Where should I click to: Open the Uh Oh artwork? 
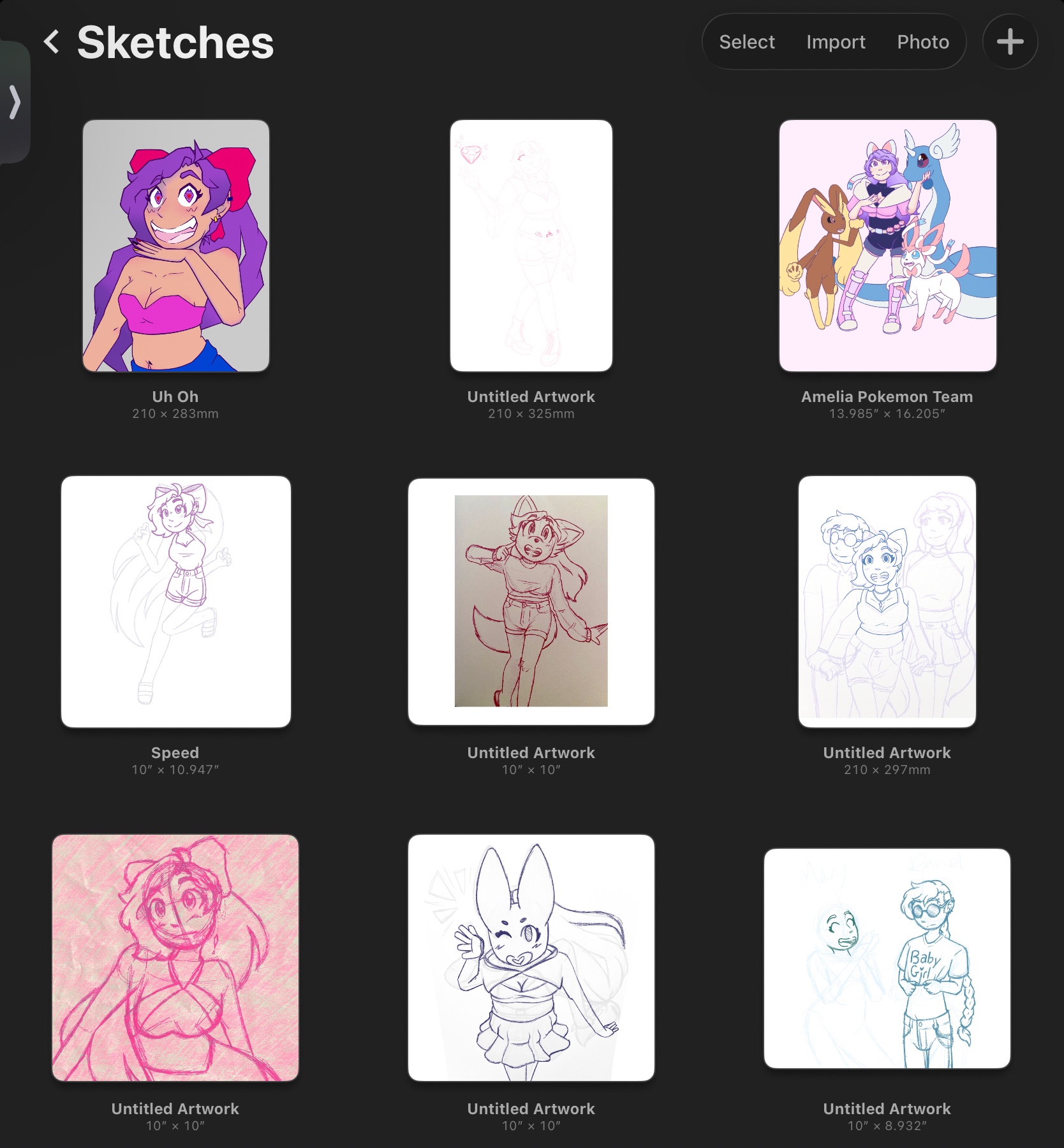176,246
